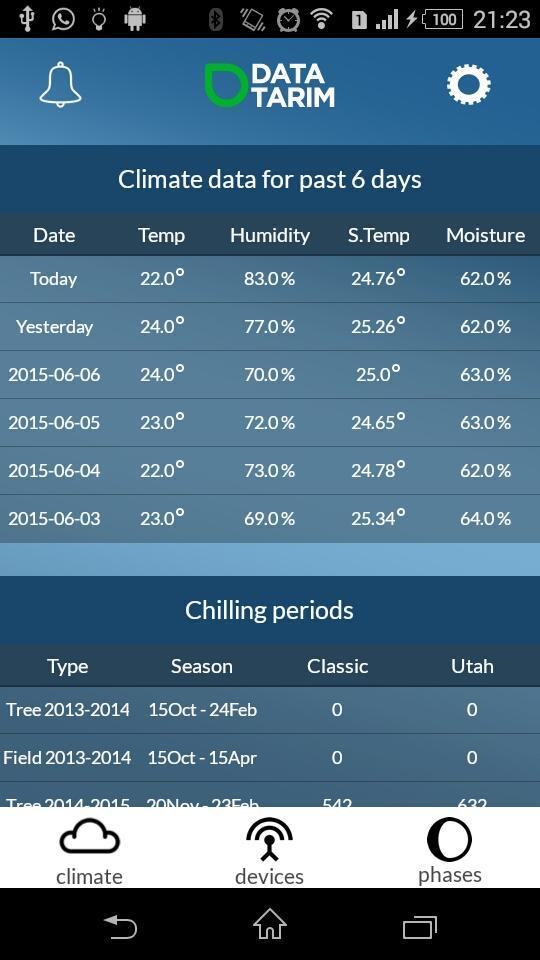The height and width of the screenshot is (960, 540).
Task: Tap the system home button
Action: click(270, 924)
